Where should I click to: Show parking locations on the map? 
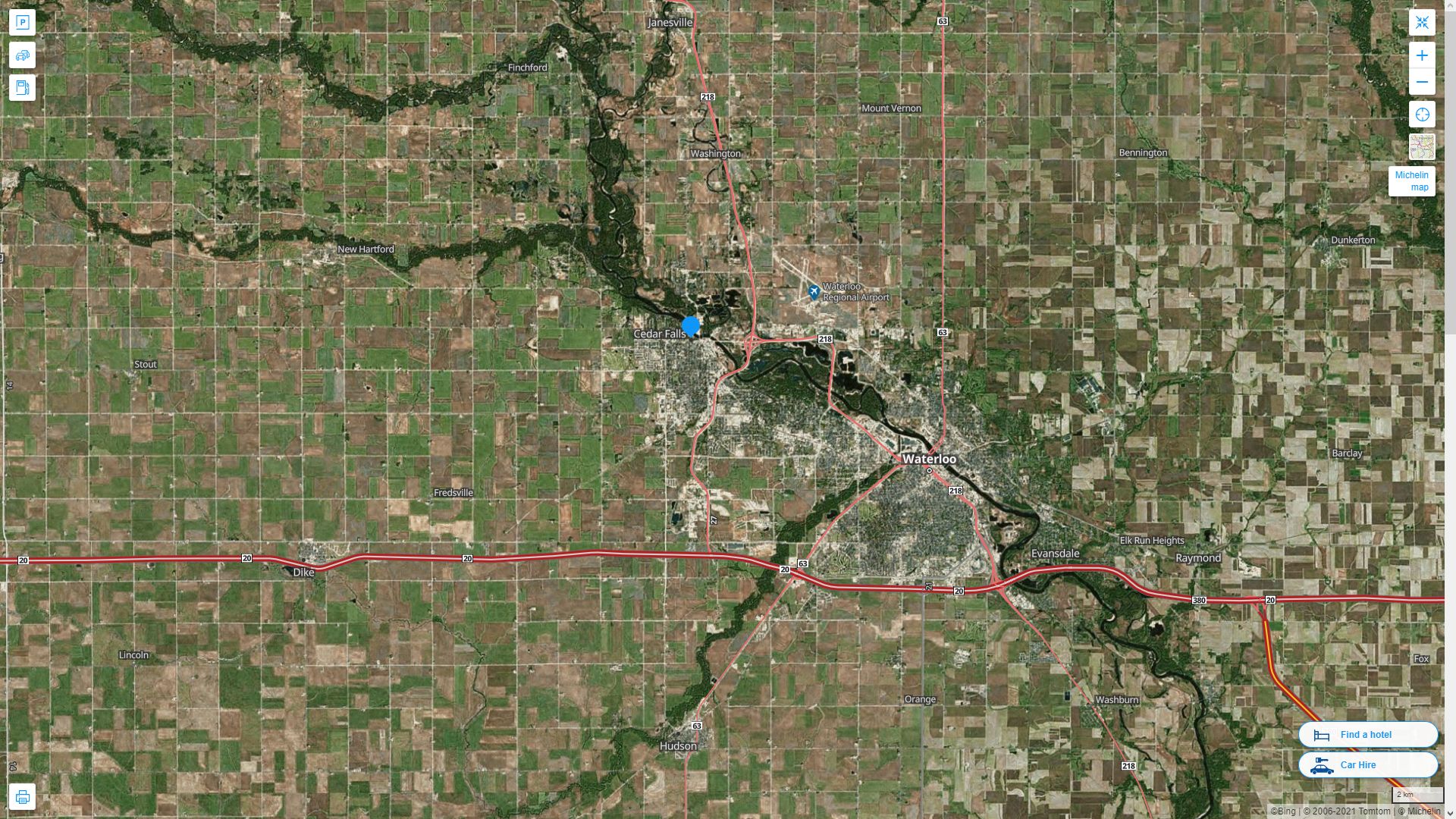tap(22, 23)
